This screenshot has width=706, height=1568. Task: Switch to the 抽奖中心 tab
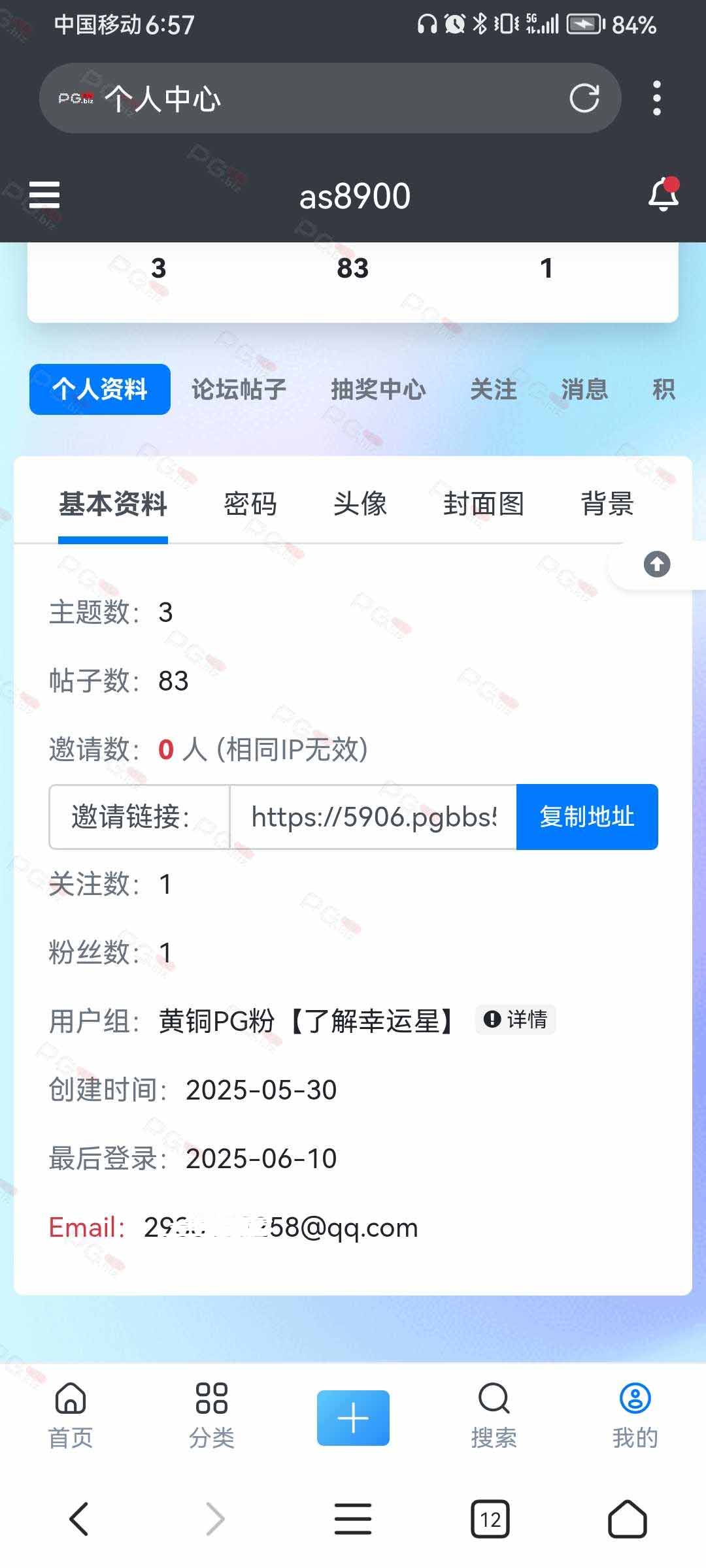coord(378,389)
